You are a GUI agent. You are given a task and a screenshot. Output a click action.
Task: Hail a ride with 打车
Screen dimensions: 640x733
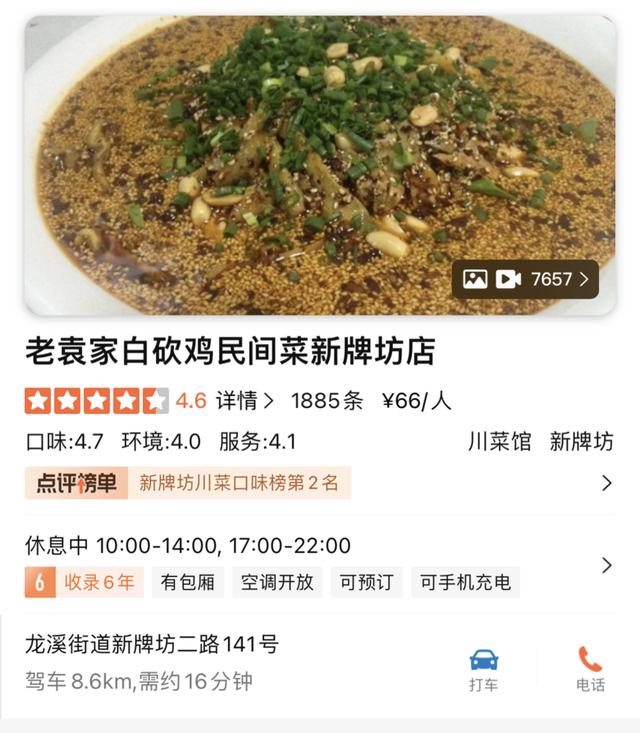click(484, 669)
